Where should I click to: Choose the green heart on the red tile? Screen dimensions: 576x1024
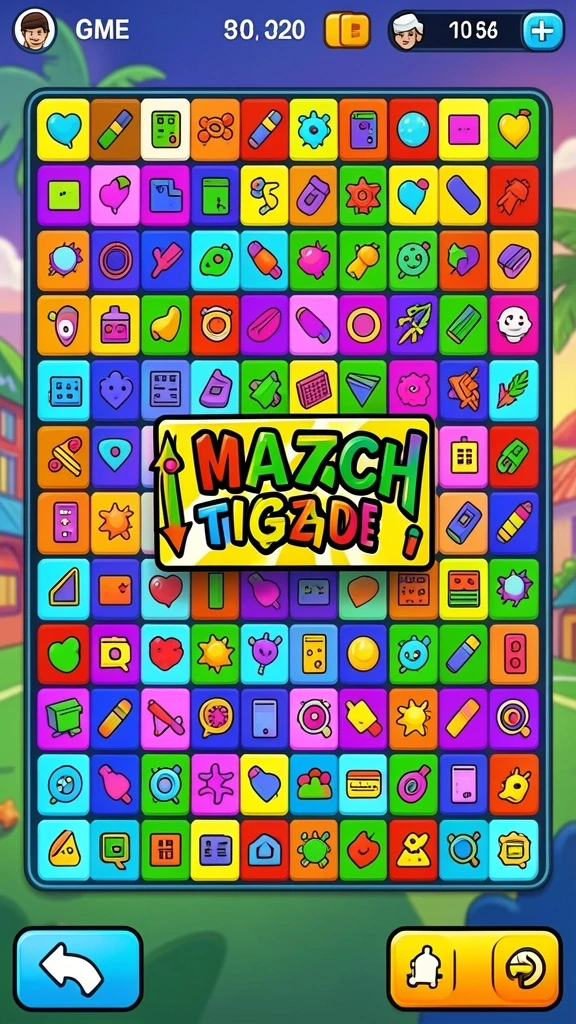(x=63, y=654)
